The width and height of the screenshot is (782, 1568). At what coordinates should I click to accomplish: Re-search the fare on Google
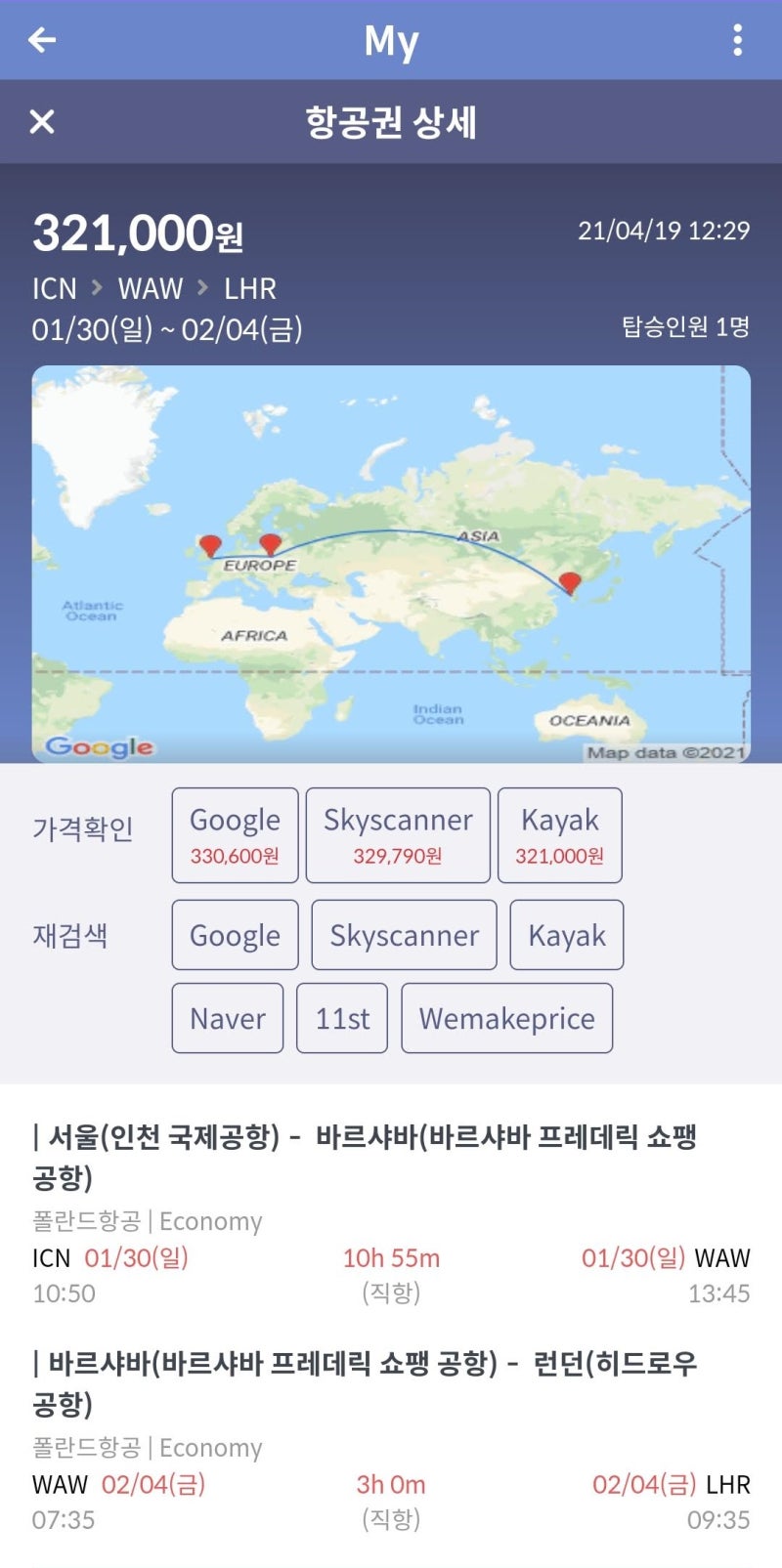click(x=234, y=935)
